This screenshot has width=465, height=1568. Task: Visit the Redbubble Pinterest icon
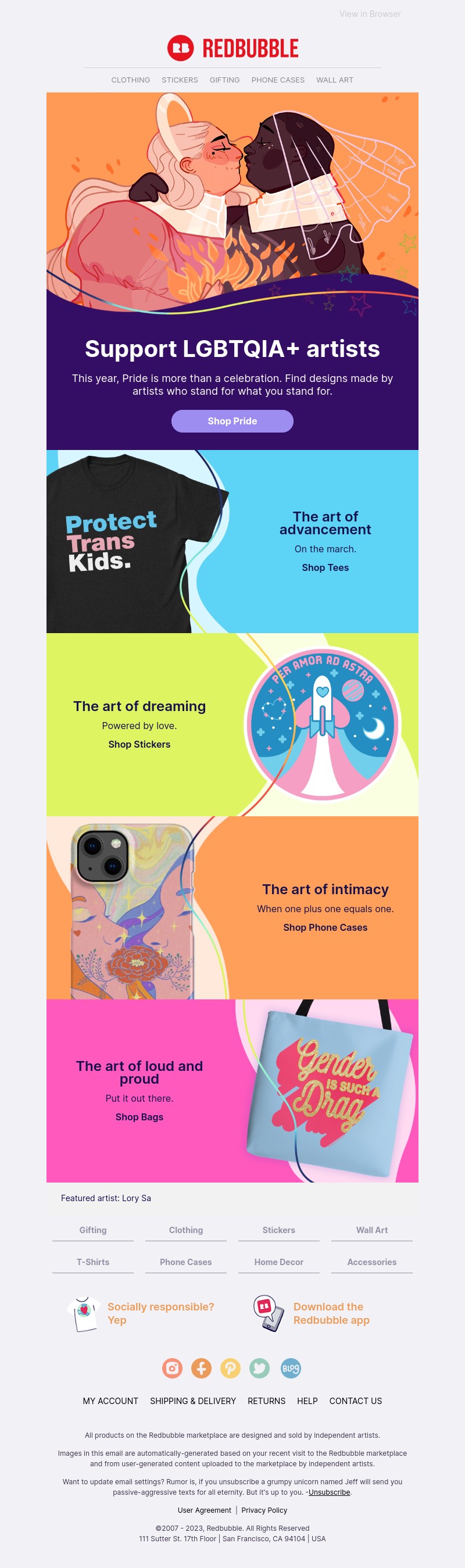click(230, 1368)
